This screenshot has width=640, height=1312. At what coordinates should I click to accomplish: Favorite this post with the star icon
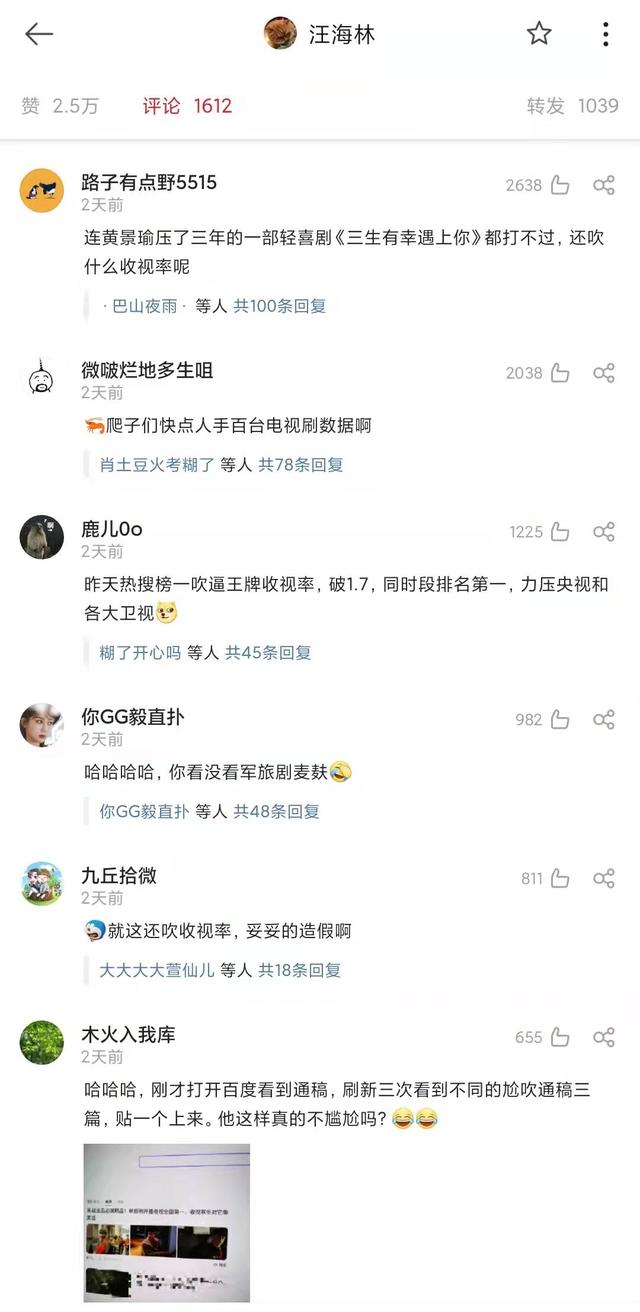coord(539,34)
